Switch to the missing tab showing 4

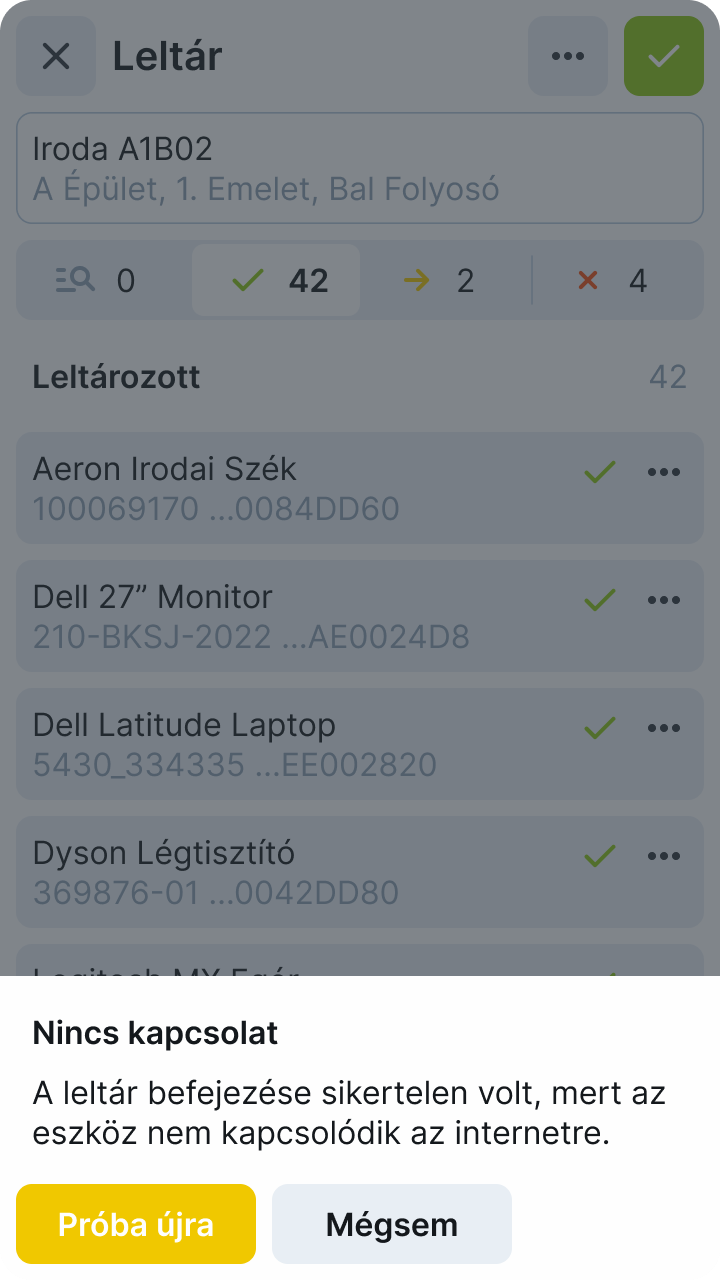point(614,281)
